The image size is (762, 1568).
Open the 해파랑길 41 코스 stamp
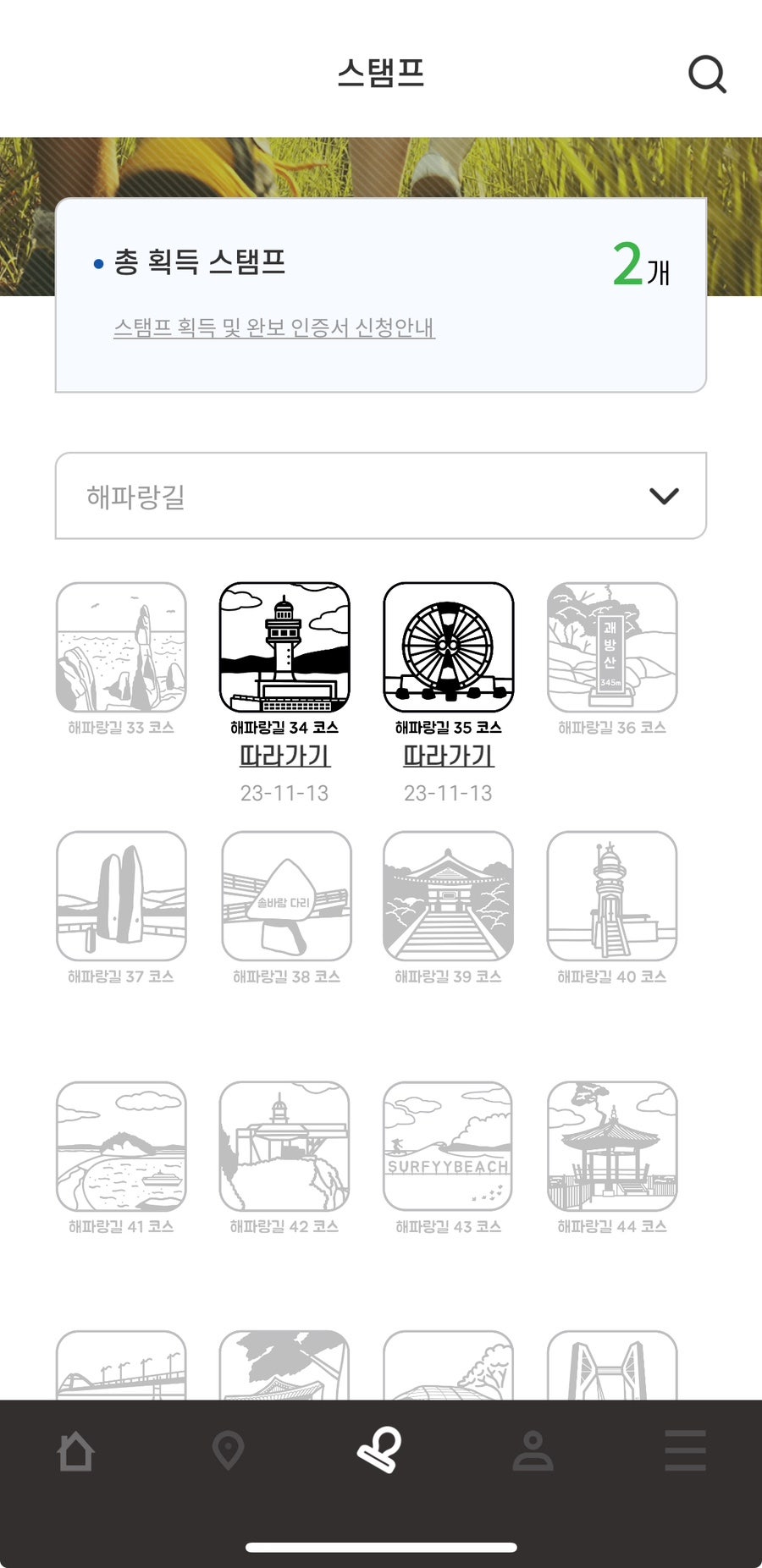click(x=121, y=1147)
